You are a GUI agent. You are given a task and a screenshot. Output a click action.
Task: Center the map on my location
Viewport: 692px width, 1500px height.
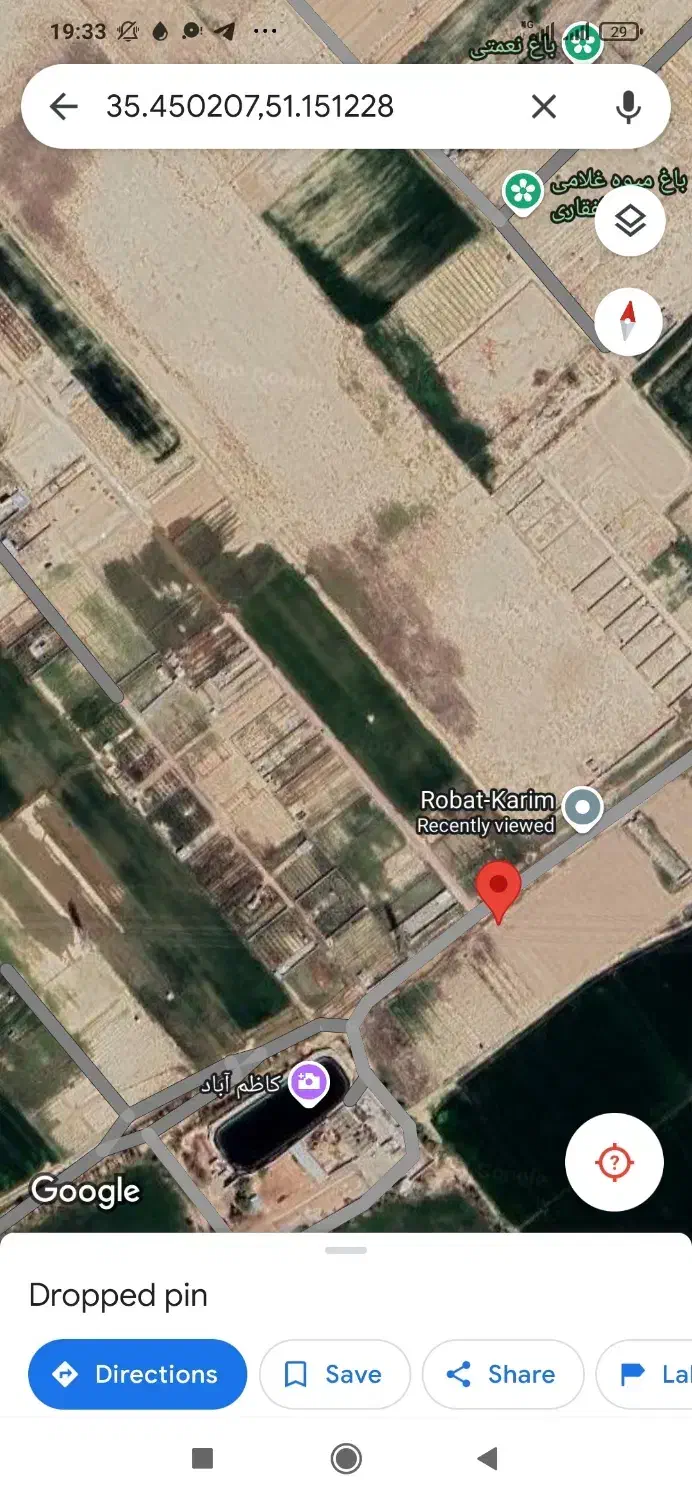coord(614,1162)
